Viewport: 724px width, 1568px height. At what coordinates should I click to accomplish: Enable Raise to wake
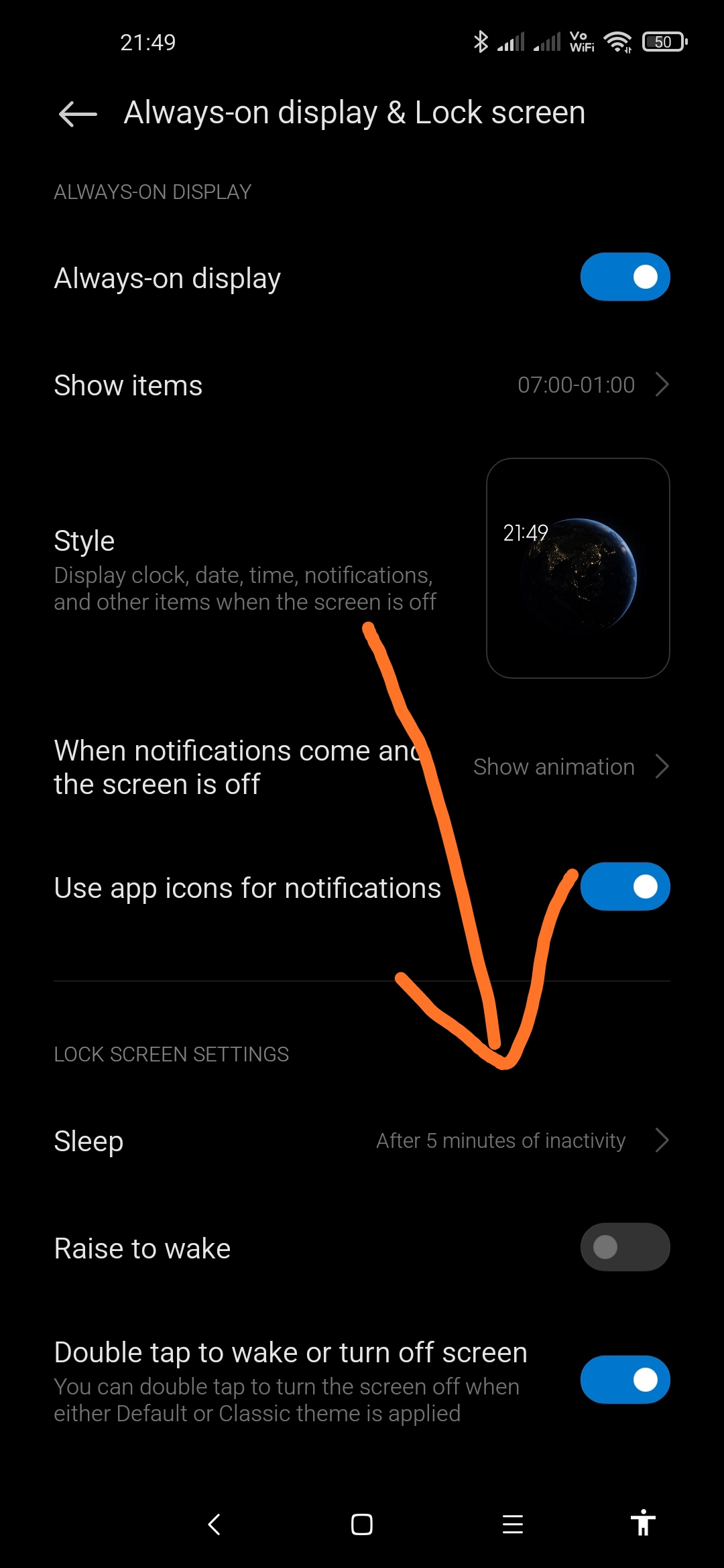(625, 1247)
